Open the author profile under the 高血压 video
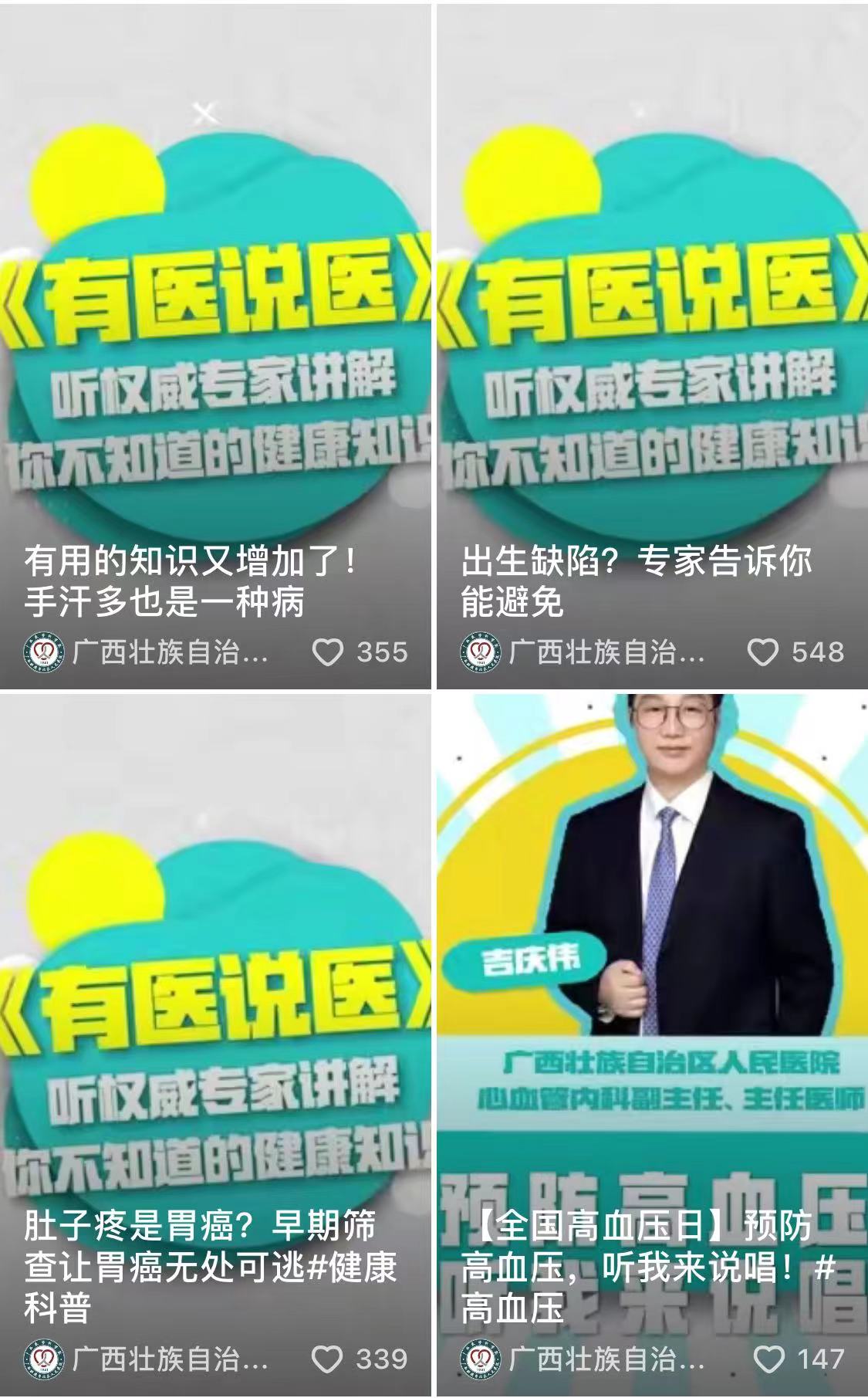The image size is (868, 1398). pyautogui.click(x=583, y=1359)
